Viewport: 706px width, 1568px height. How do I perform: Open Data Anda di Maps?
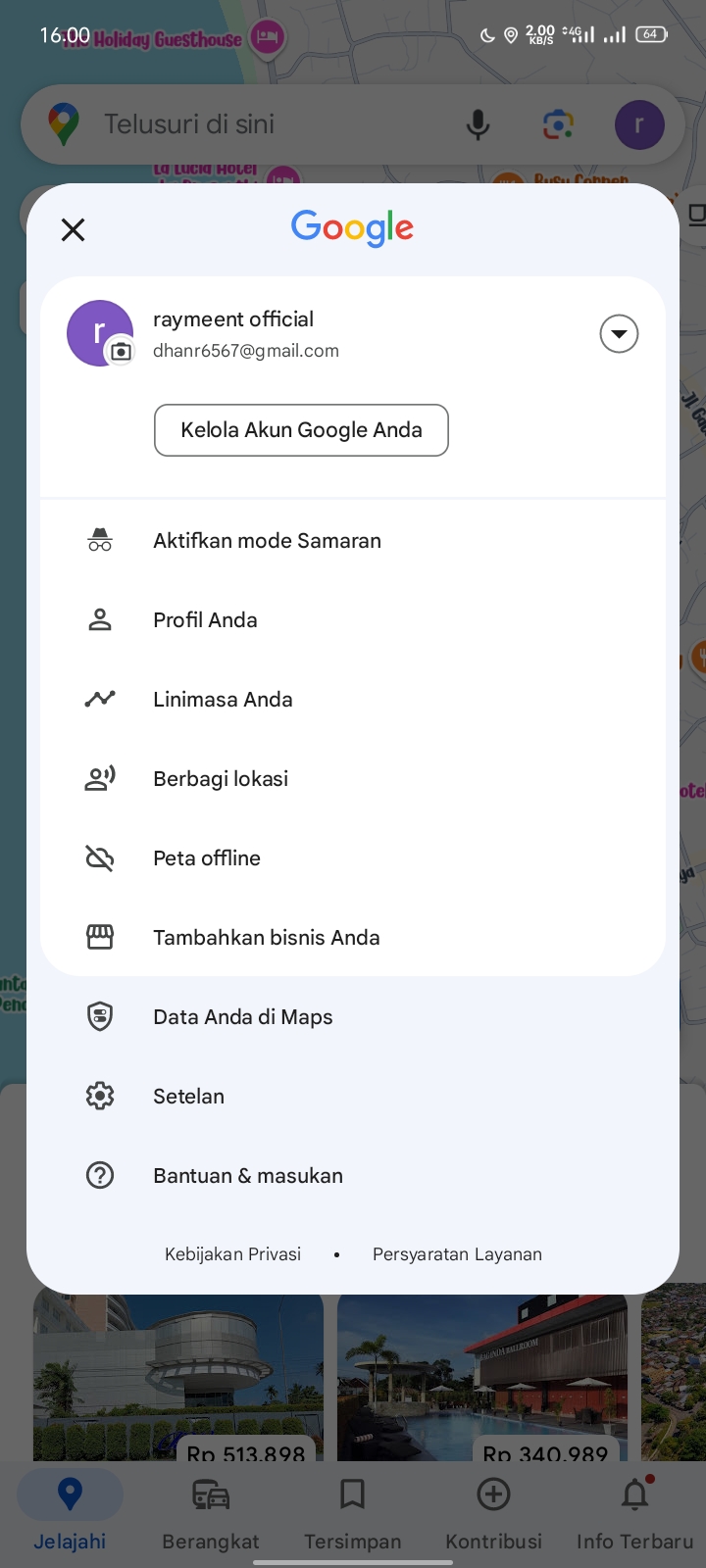(x=353, y=1017)
